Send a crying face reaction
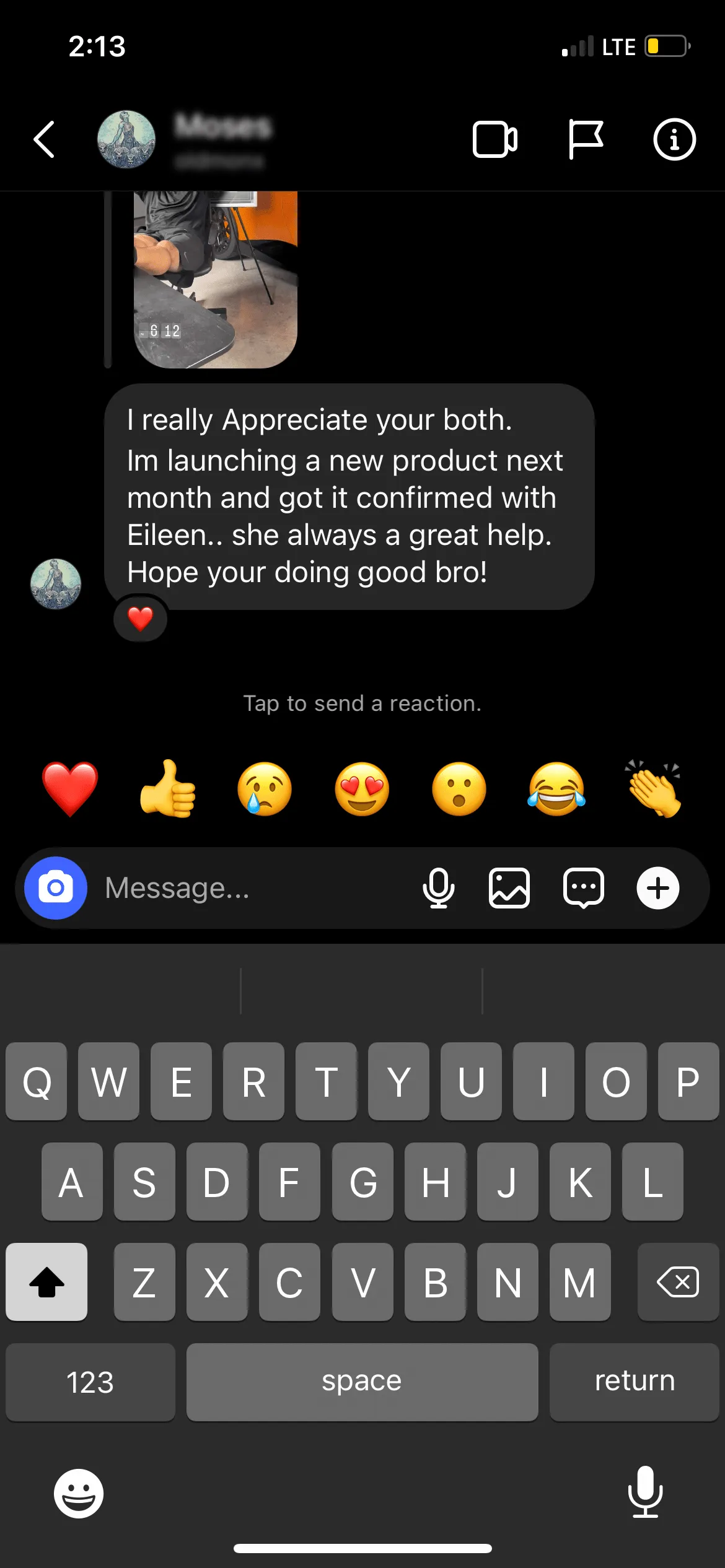The width and height of the screenshot is (725, 1568). point(265,789)
